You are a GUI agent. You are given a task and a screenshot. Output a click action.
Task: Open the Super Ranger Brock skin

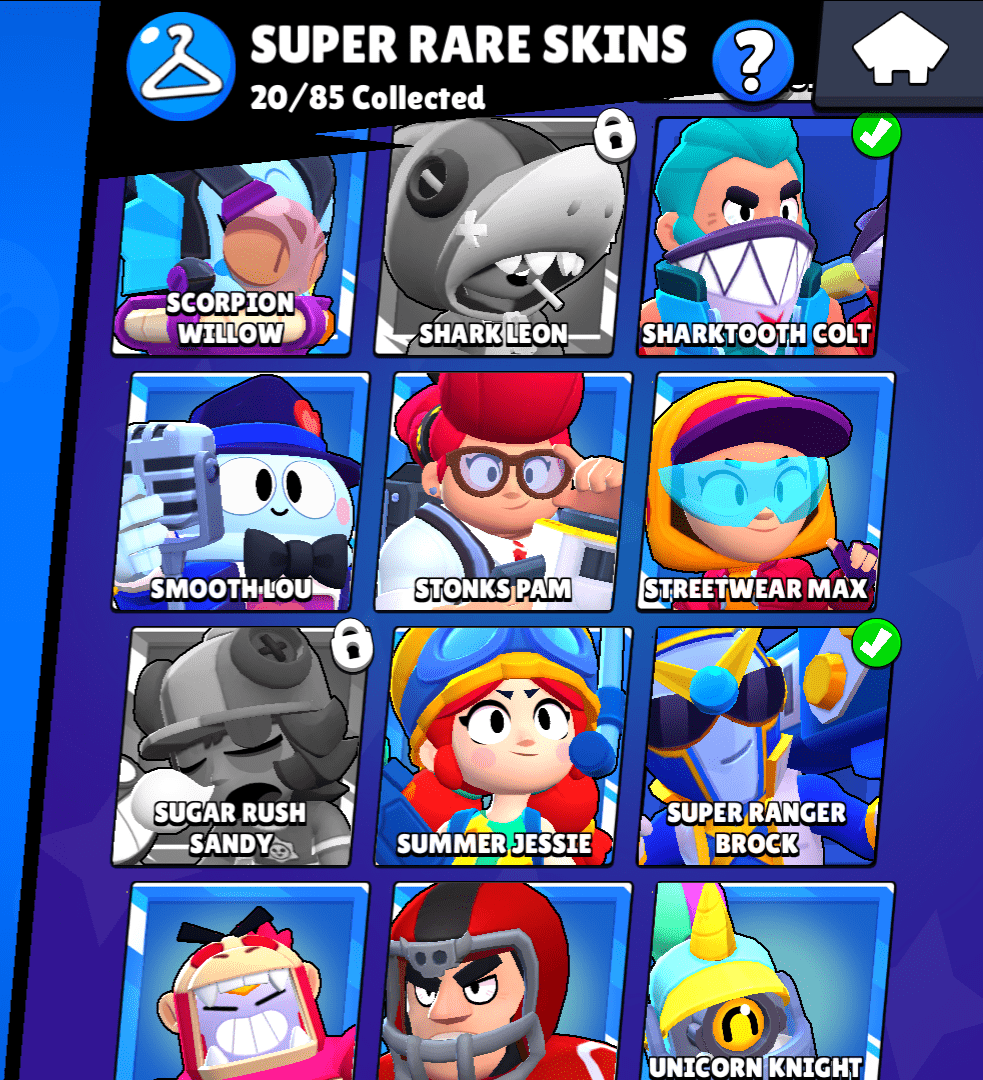point(763,746)
